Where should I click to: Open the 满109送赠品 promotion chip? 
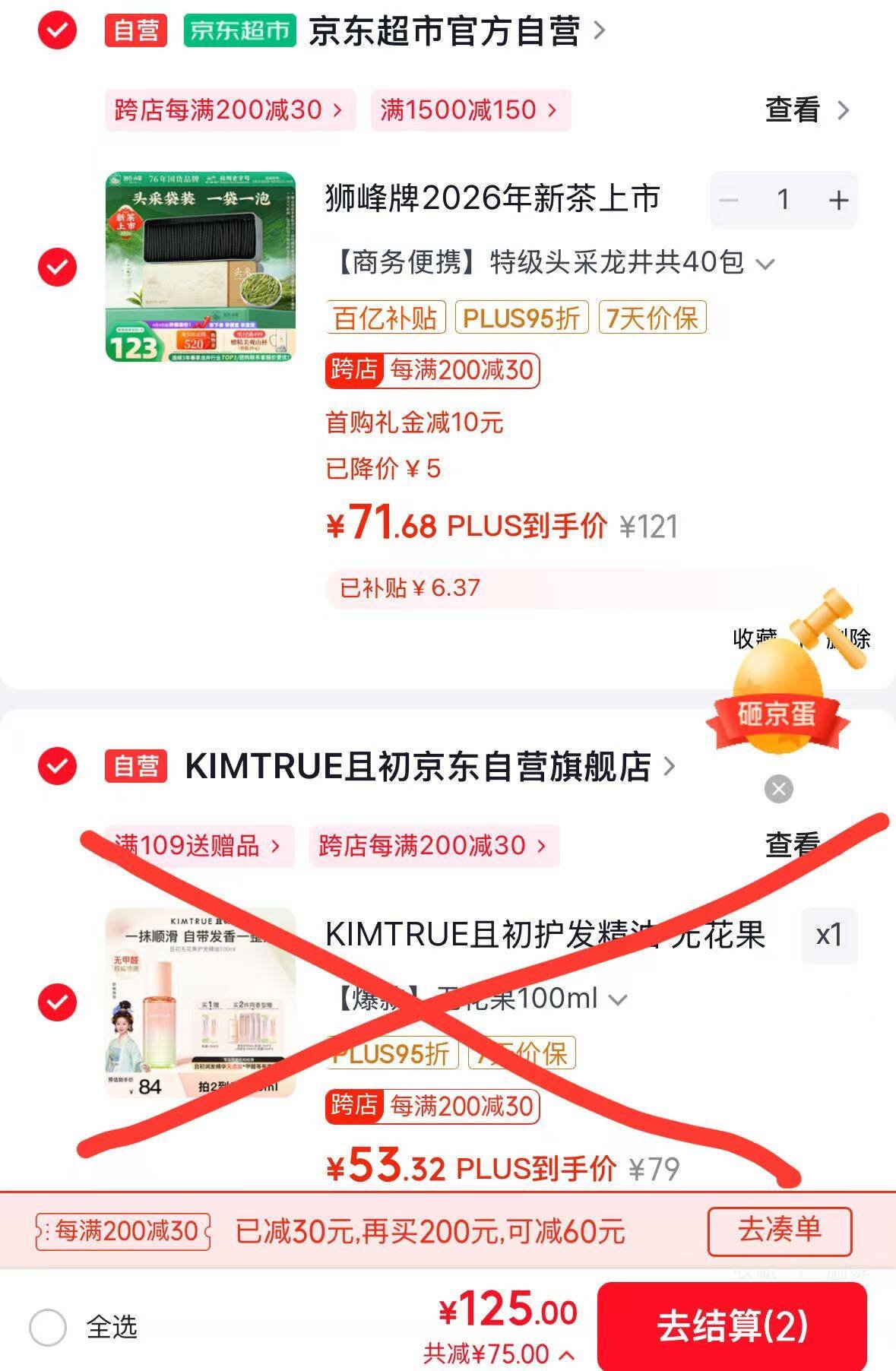click(199, 845)
